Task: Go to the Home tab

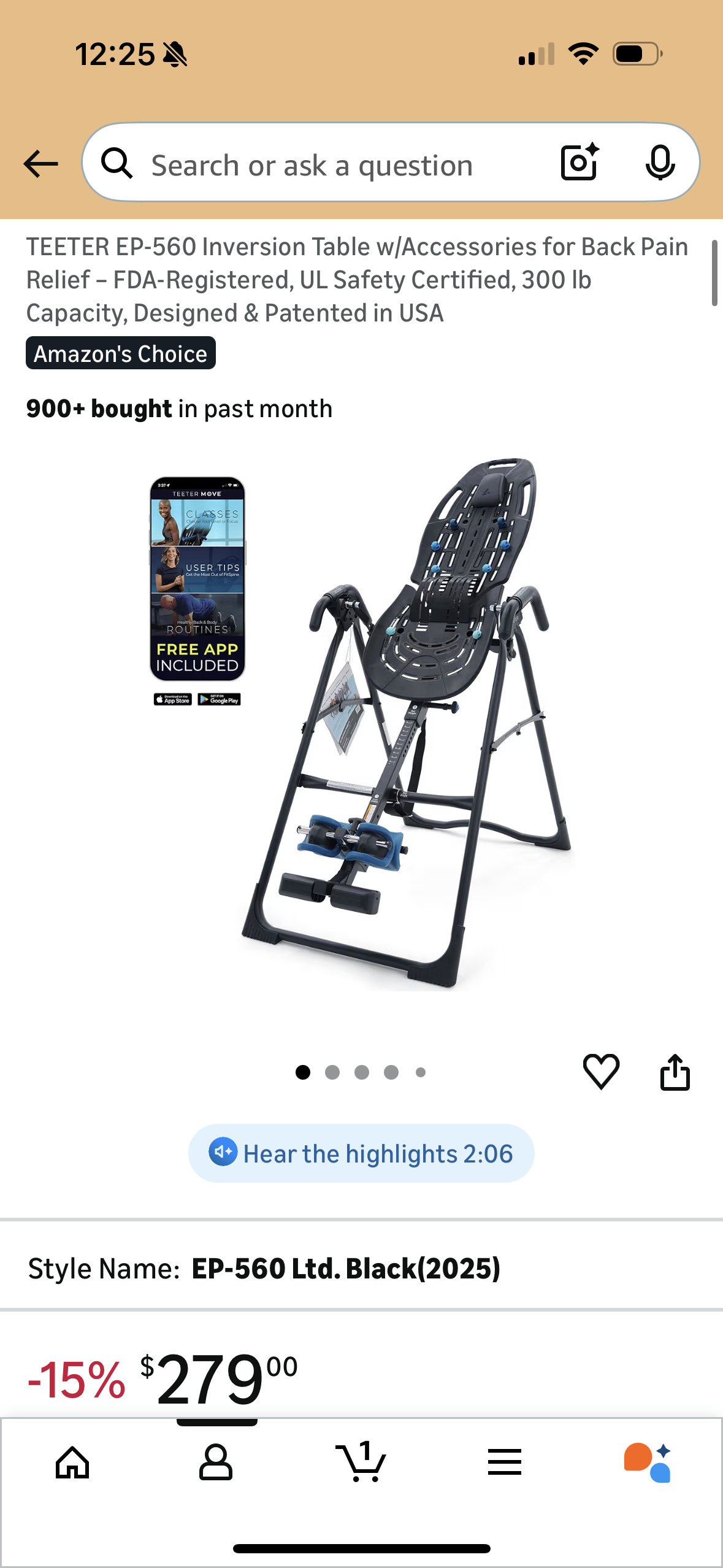Action: (x=72, y=1462)
